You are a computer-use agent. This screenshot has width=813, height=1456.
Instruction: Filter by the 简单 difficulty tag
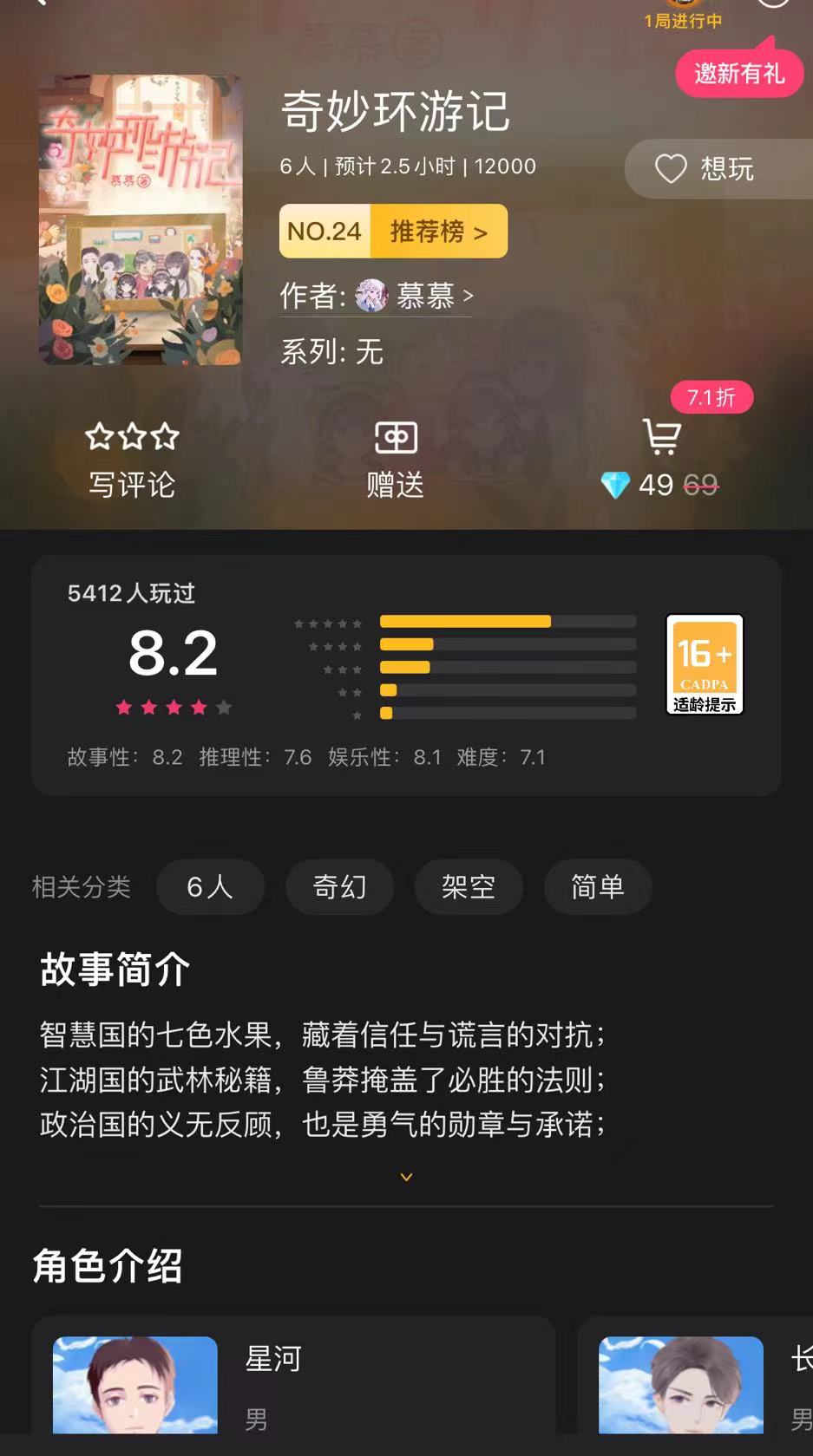(598, 887)
